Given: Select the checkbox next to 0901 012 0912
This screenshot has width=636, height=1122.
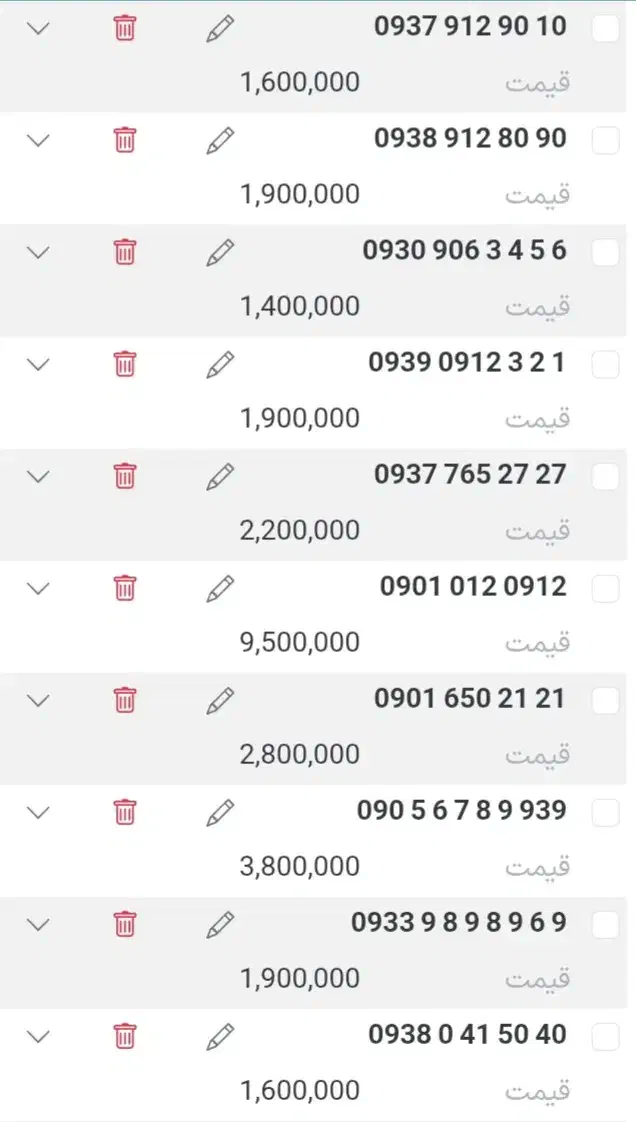Looking at the screenshot, I should click(x=606, y=589).
